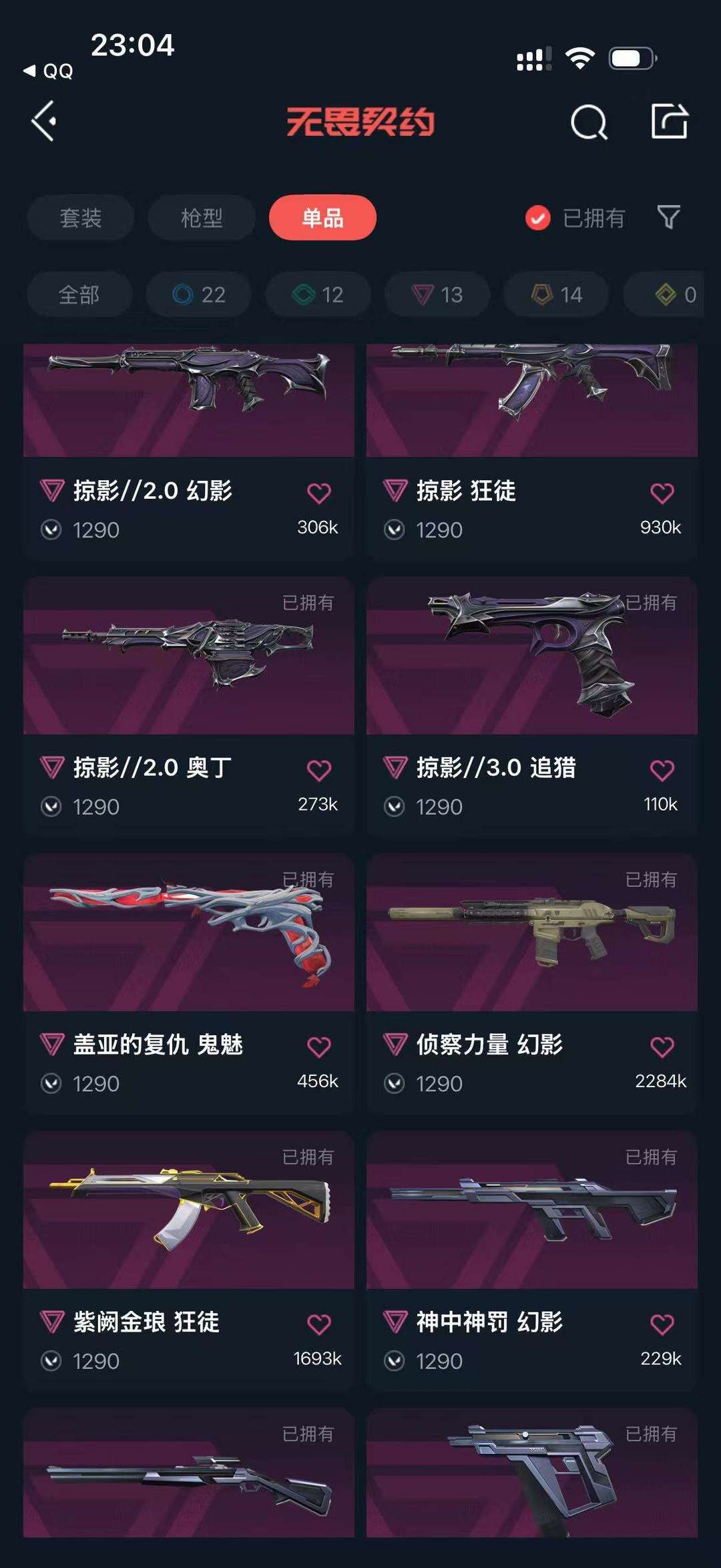Switch to the 枪型 tab
This screenshot has width=721, height=1568.
202,218
